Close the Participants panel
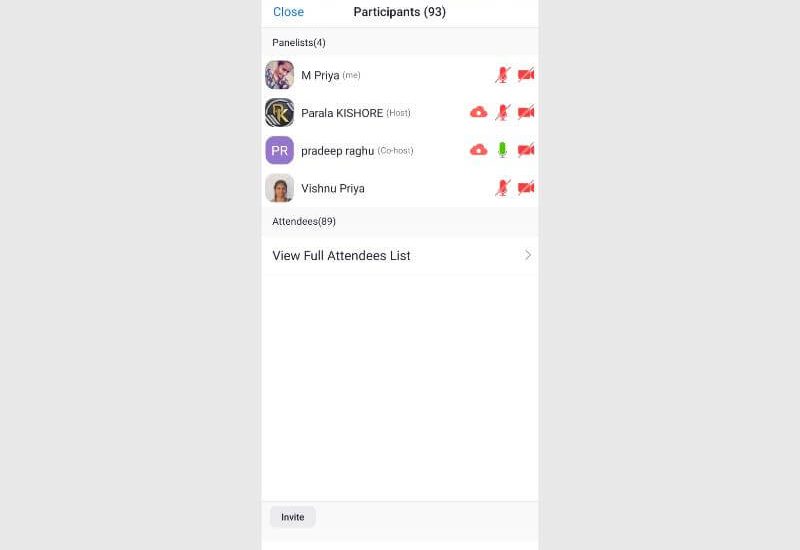This screenshot has width=800, height=550. [x=288, y=12]
